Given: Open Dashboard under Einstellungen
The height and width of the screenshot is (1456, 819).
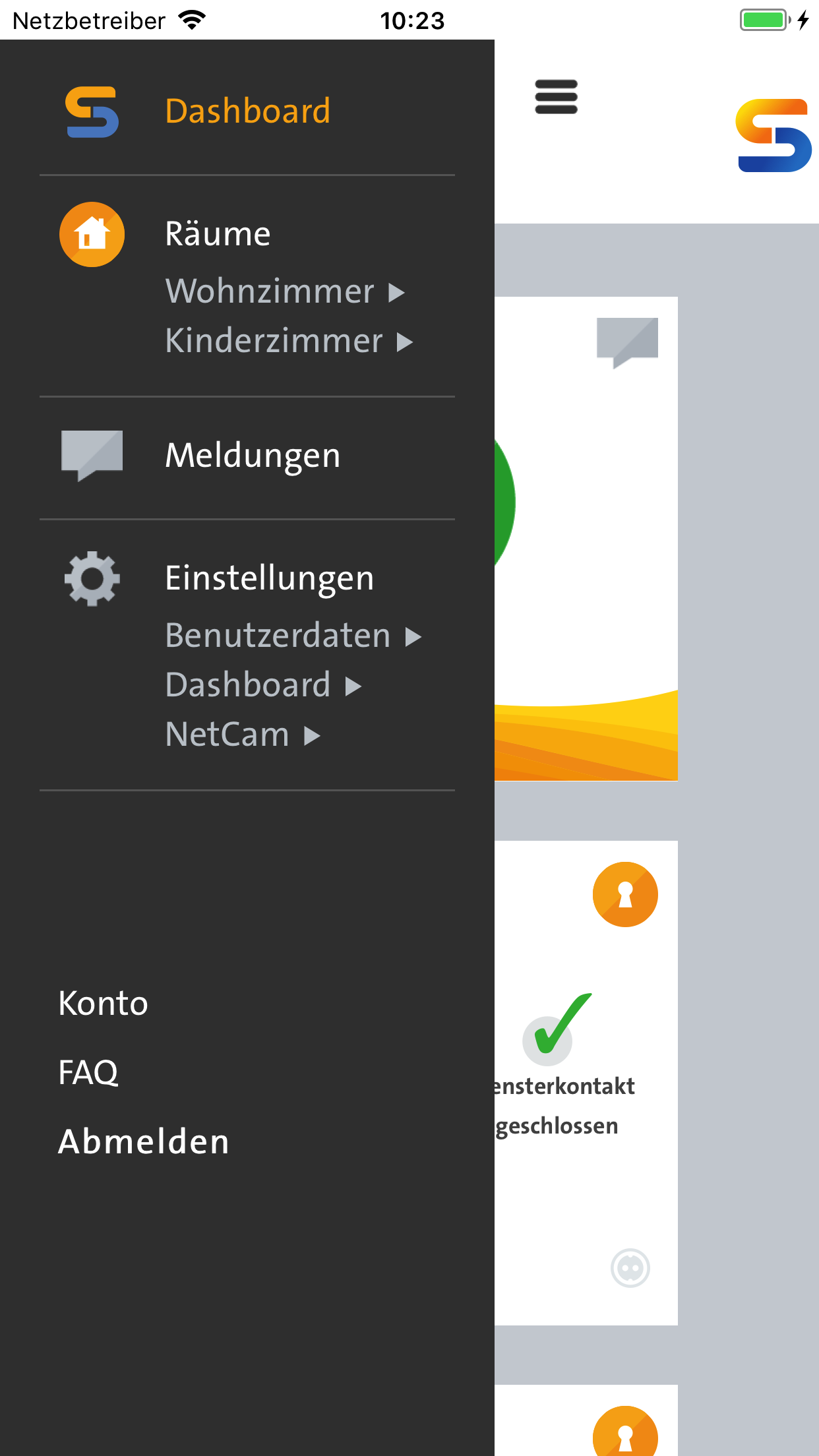Looking at the screenshot, I should click(263, 685).
